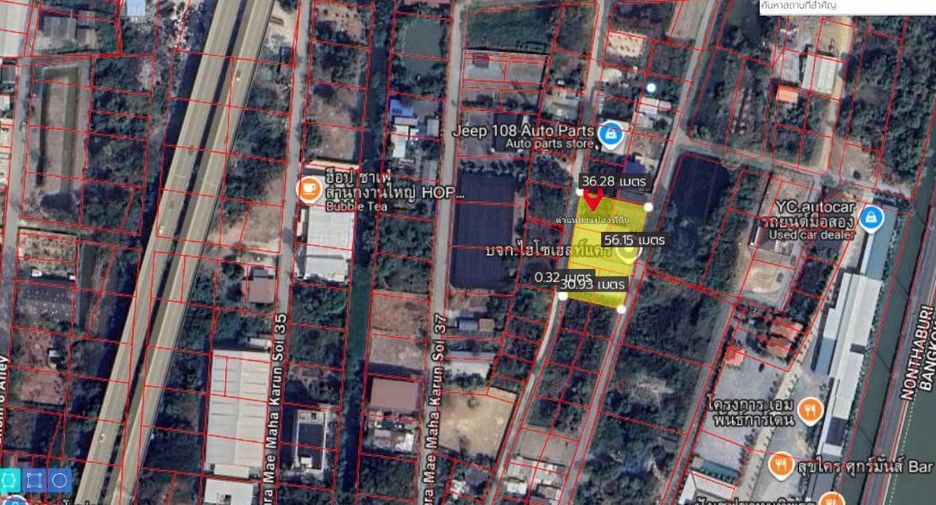936x505 pixels.
Task: Open the โครงการ เอ็ม พันธ์การ์เด้น restaurant marker
Action: pyautogui.click(x=811, y=410)
